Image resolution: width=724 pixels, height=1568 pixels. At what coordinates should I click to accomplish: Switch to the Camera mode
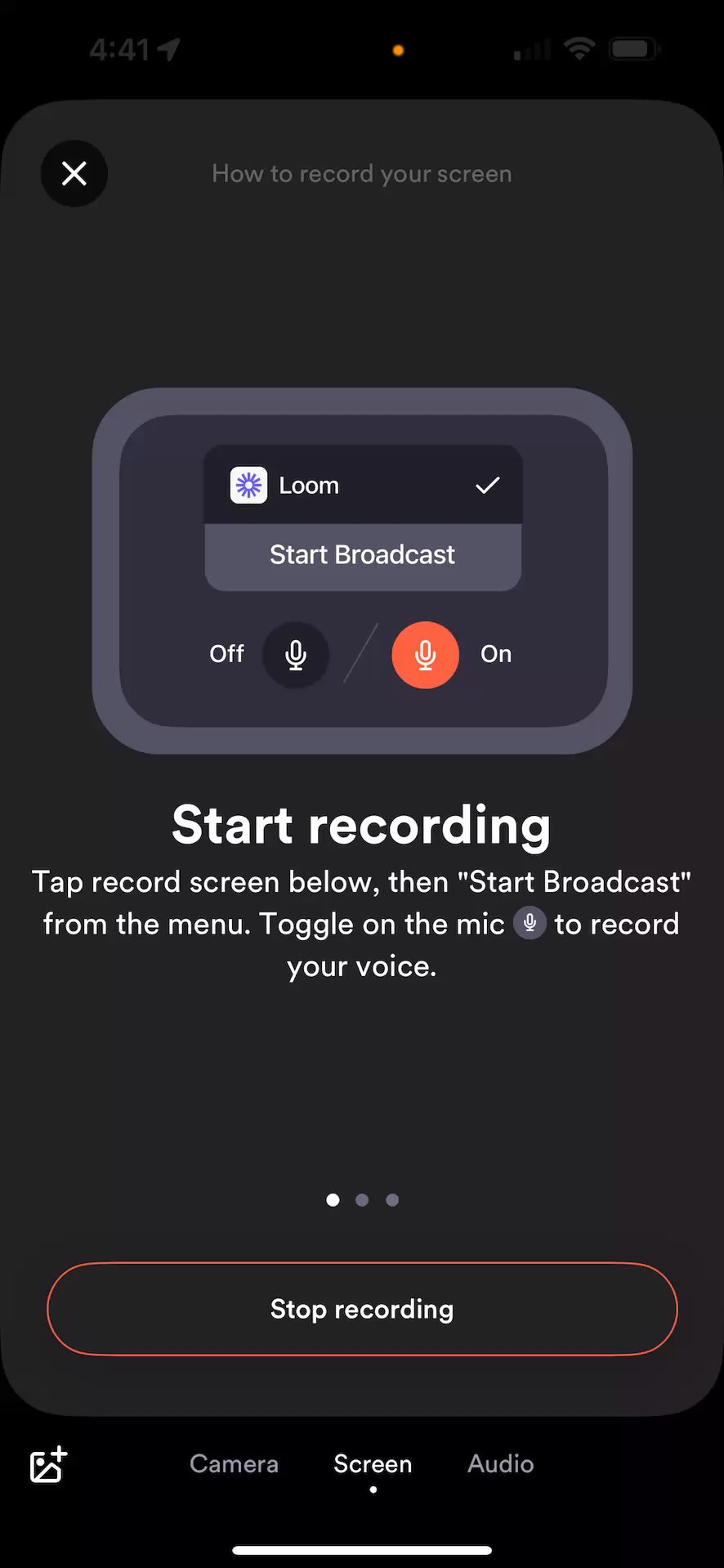[234, 1463]
